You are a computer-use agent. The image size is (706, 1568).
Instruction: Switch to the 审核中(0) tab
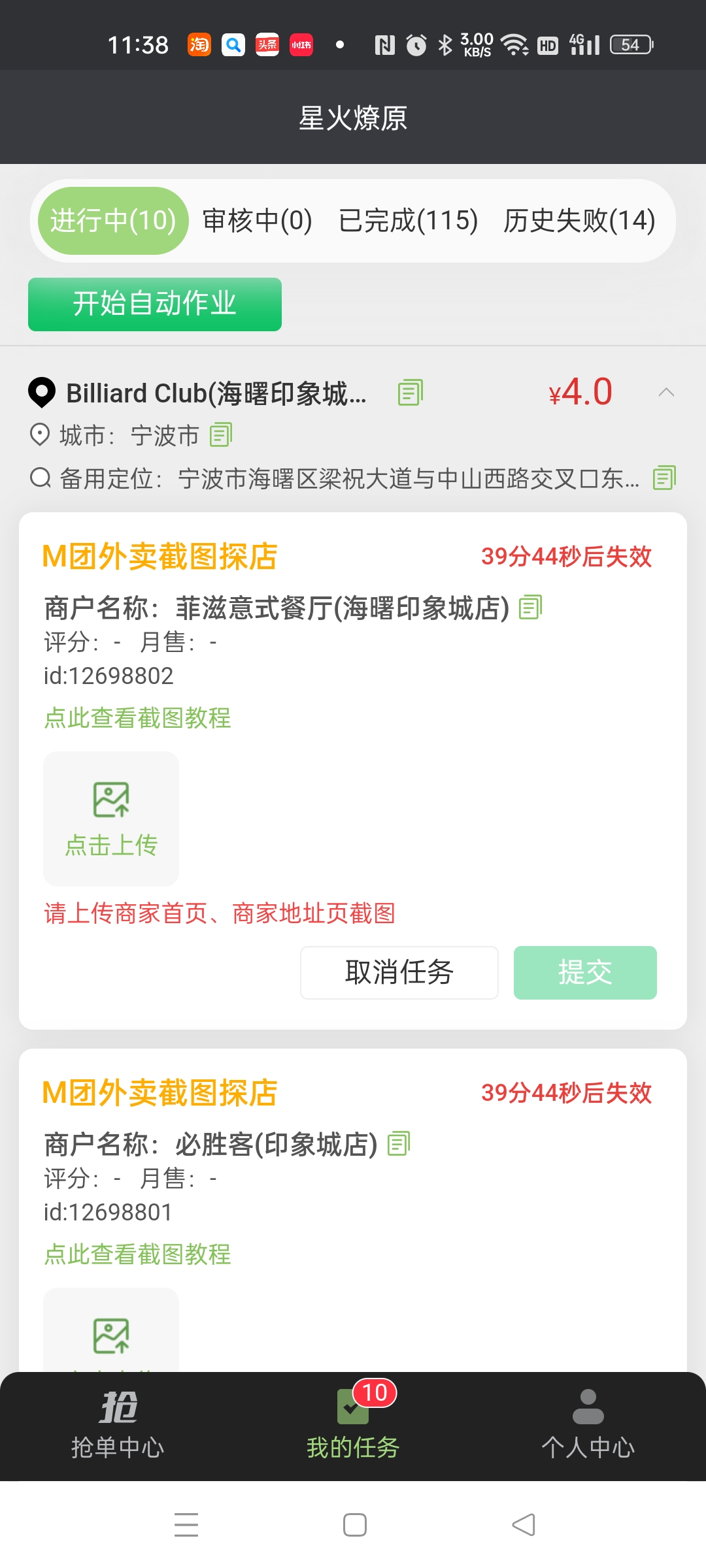[258, 221]
